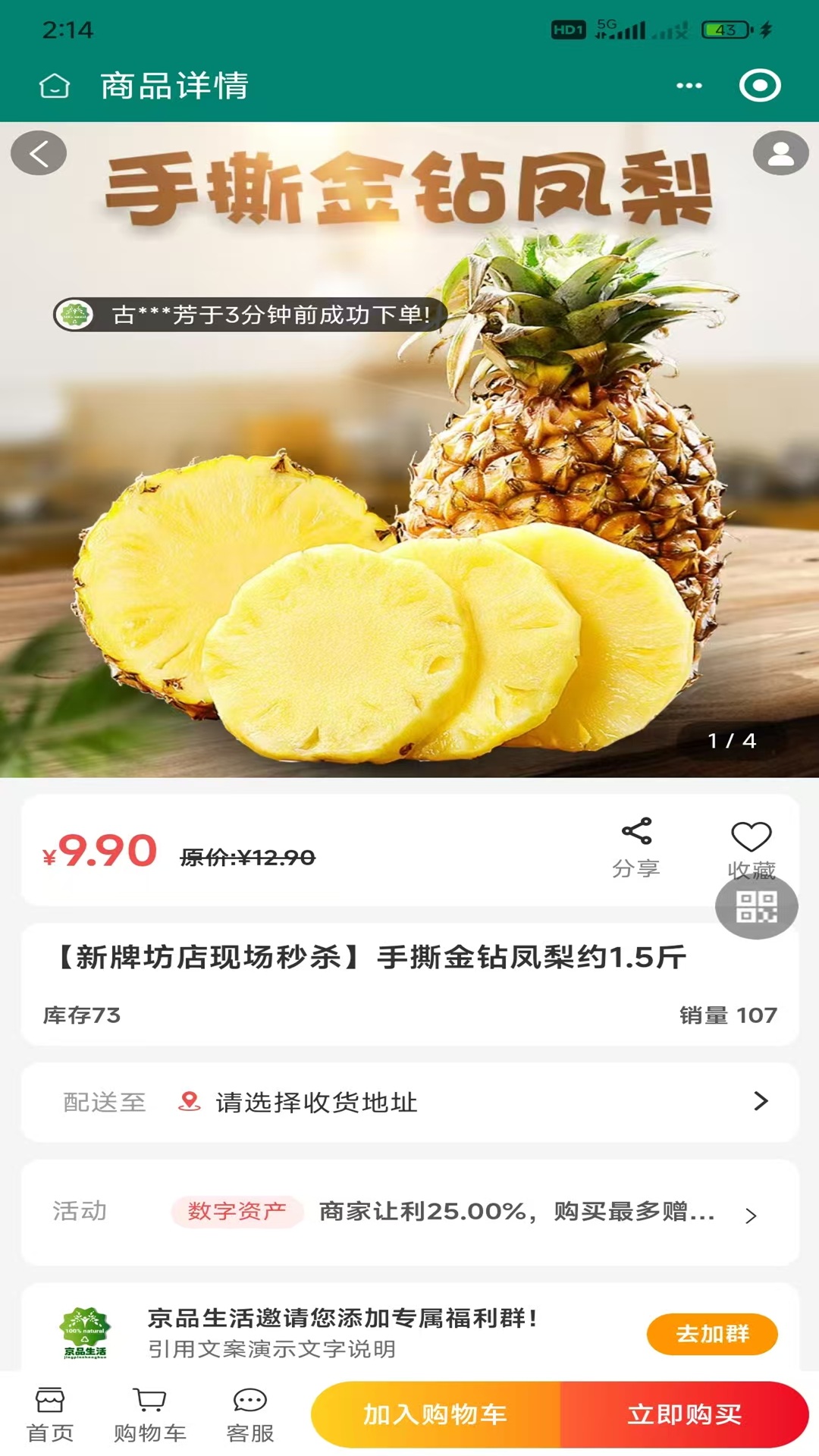This screenshot has width=819, height=1456.
Task: Buy now with 立即购买
Action: point(684,1414)
